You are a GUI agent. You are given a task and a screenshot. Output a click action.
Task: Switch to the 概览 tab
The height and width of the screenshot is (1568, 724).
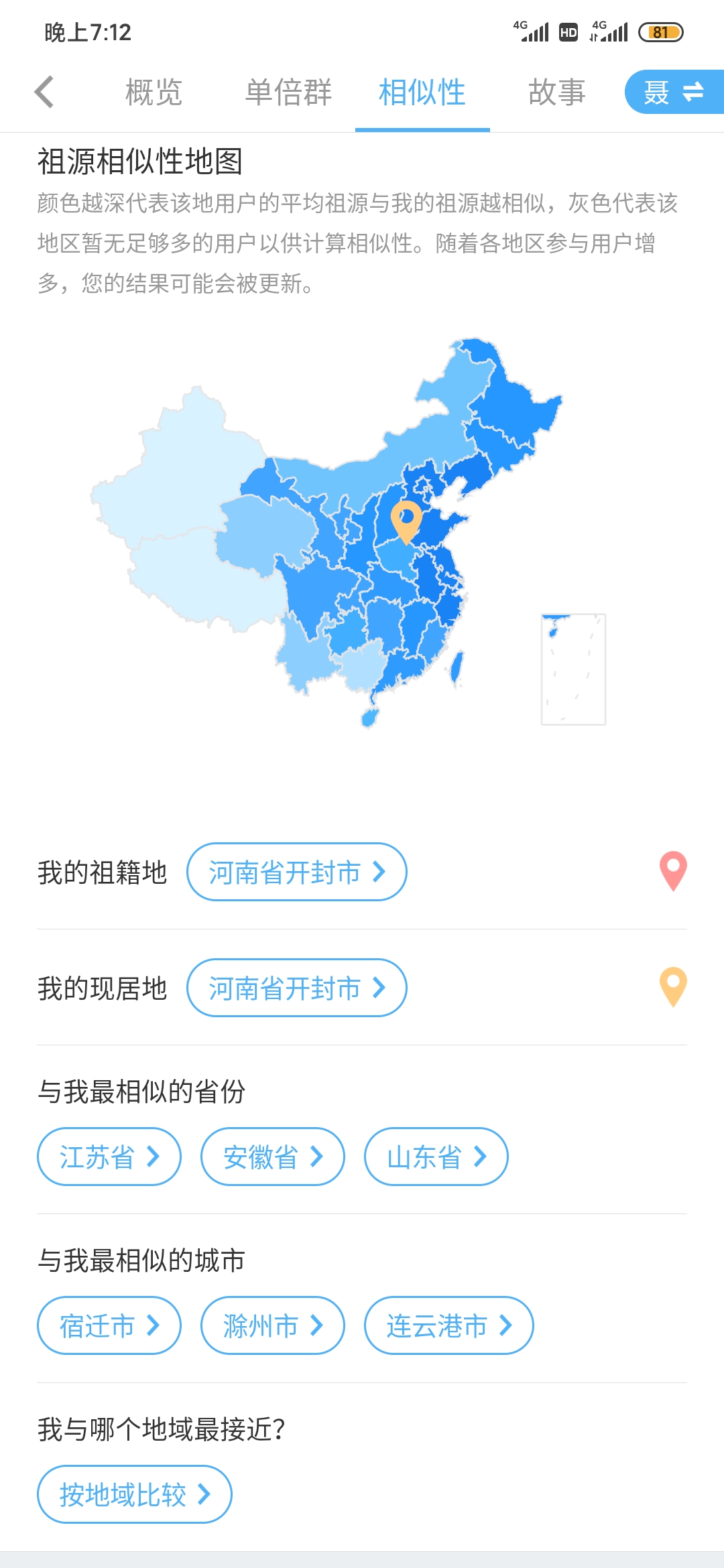[x=154, y=92]
